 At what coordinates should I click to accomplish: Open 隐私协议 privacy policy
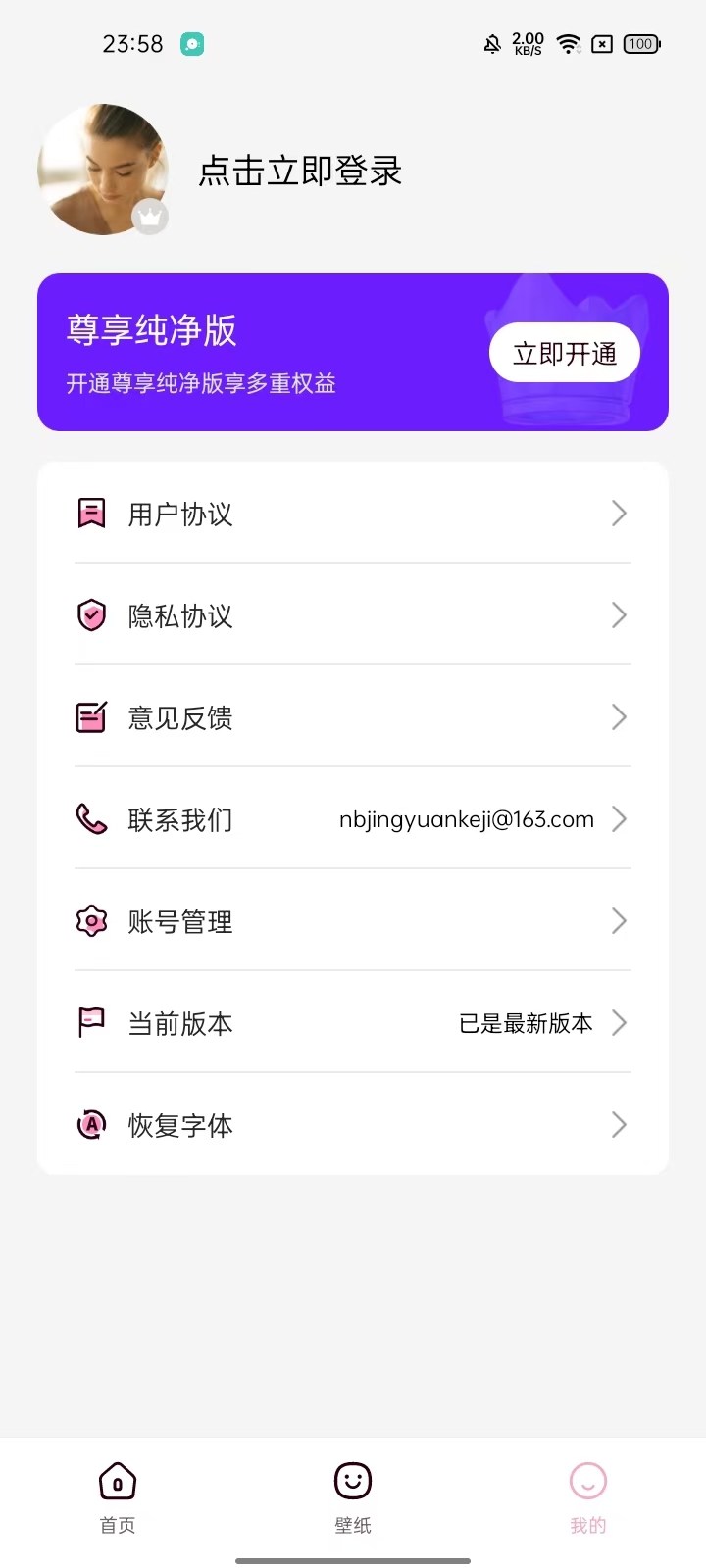tap(353, 614)
